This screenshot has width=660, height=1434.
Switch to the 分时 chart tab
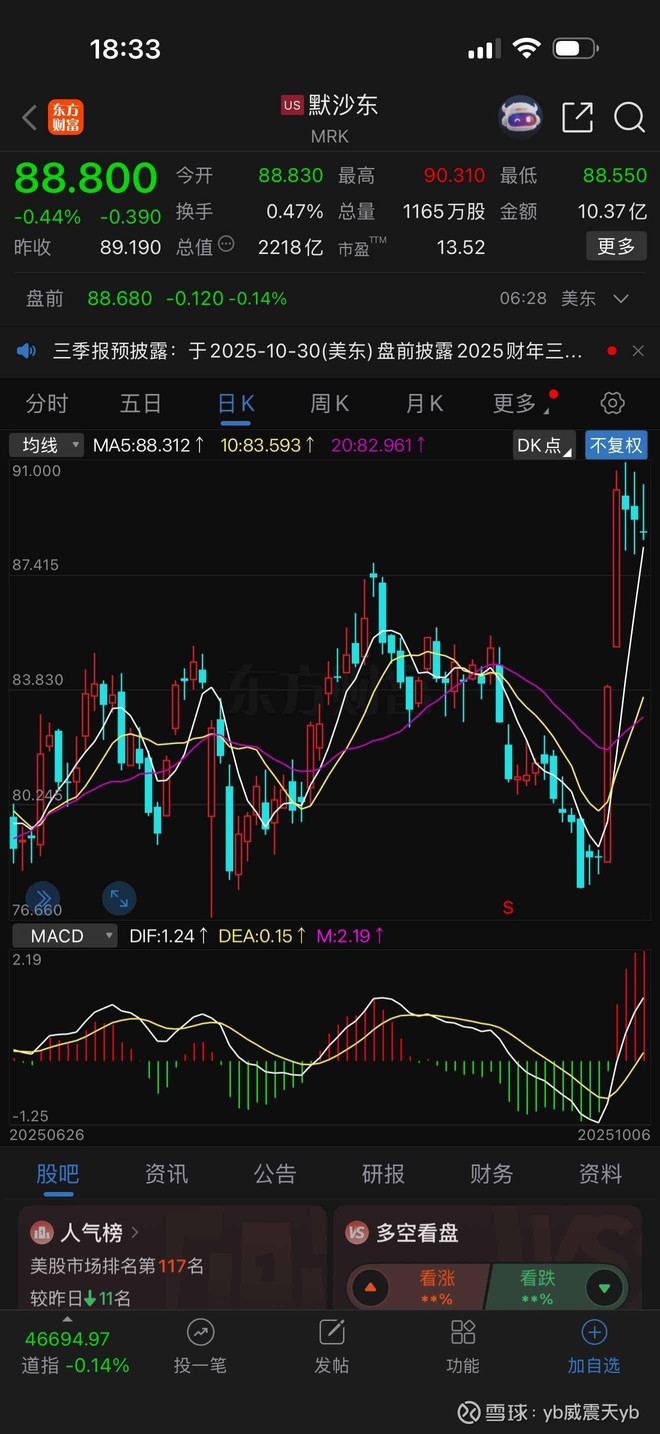pos(47,404)
